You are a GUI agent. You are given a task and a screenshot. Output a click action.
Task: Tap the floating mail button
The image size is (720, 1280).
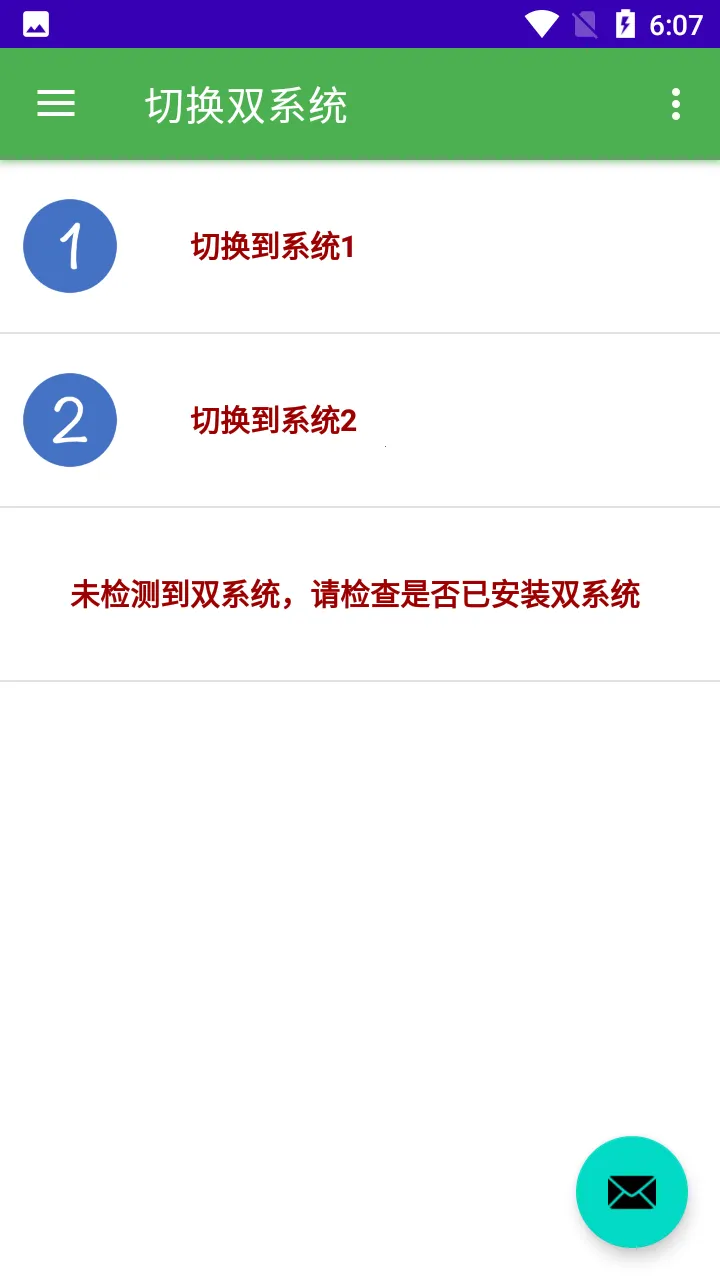click(x=632, y=1192)
